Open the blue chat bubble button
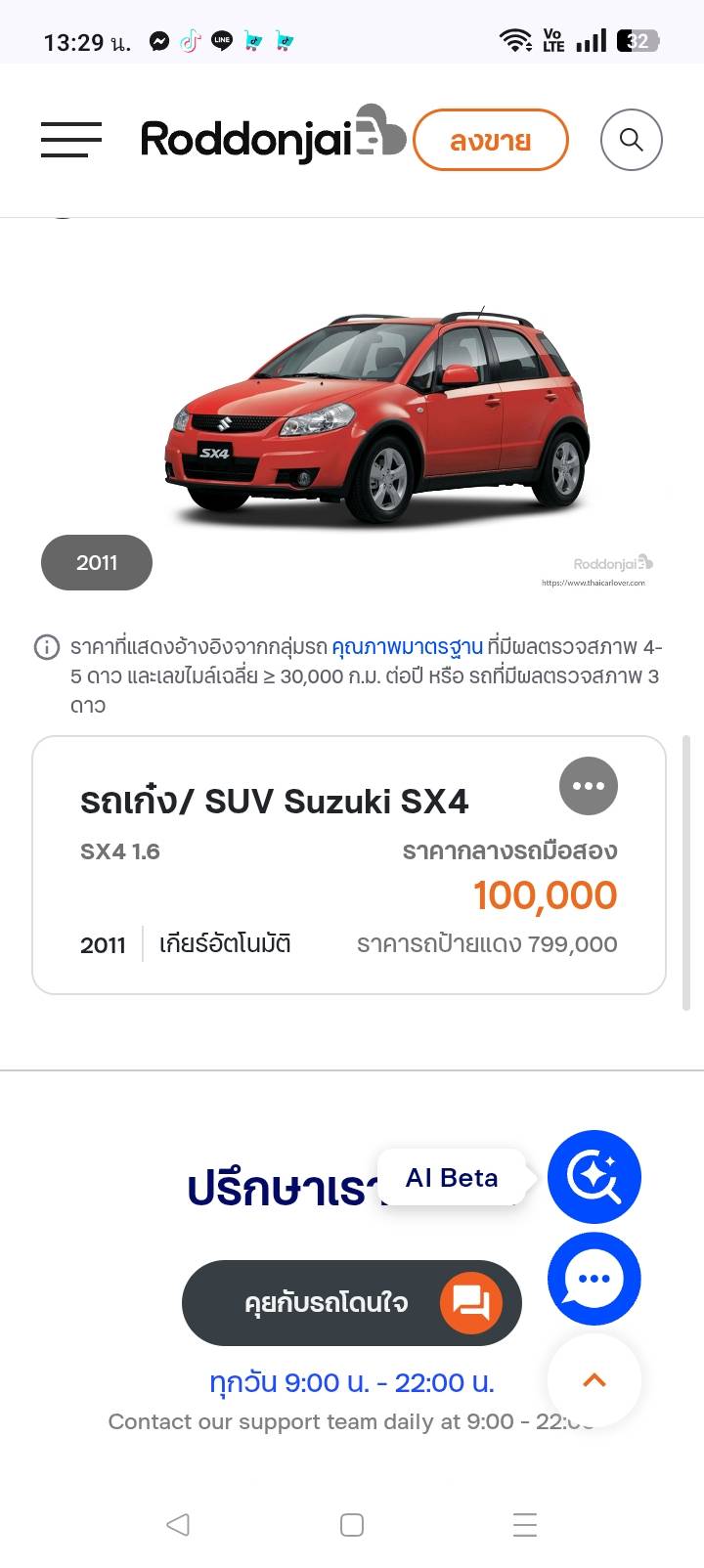This screenshot has width=704, height=1568. [594, 1279]
